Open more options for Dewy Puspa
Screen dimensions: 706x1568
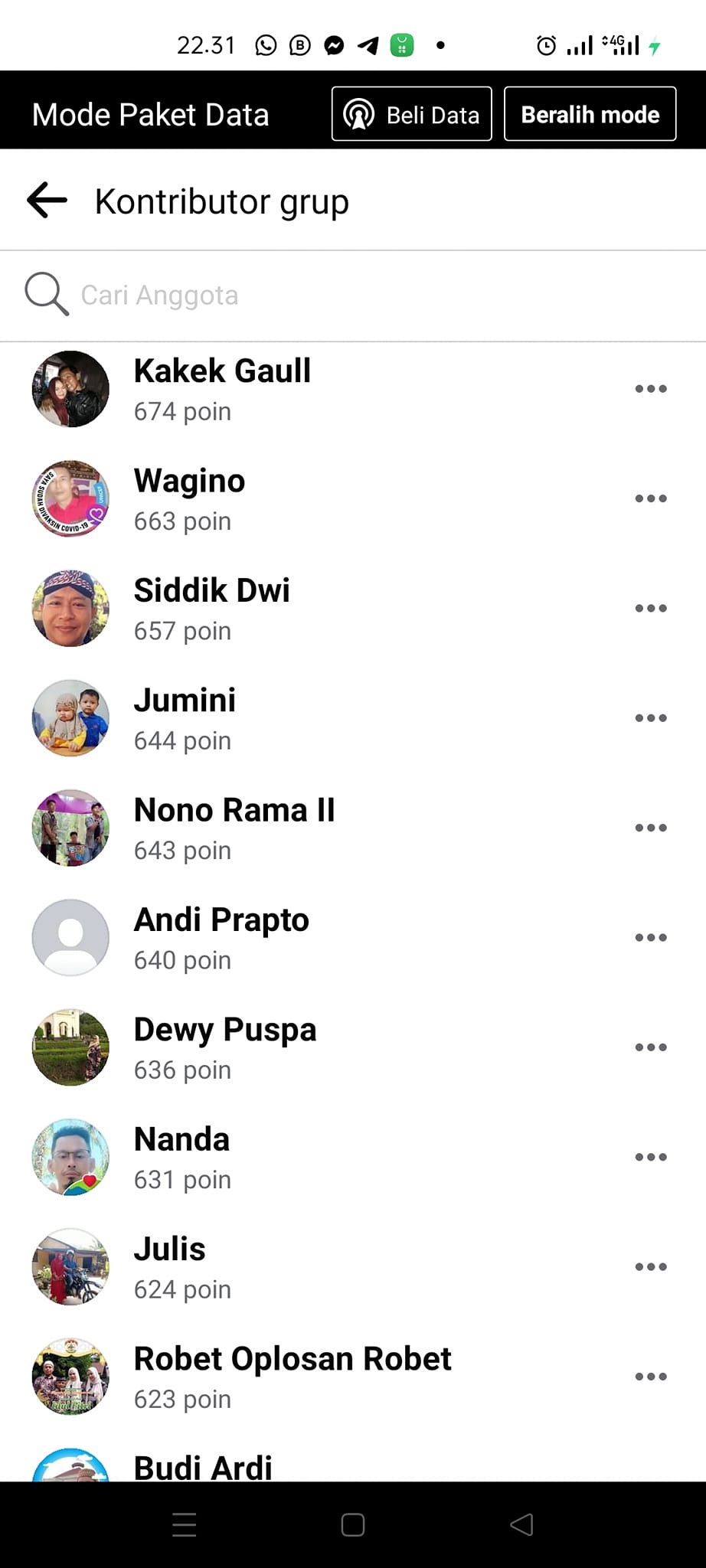point(651,1047)
